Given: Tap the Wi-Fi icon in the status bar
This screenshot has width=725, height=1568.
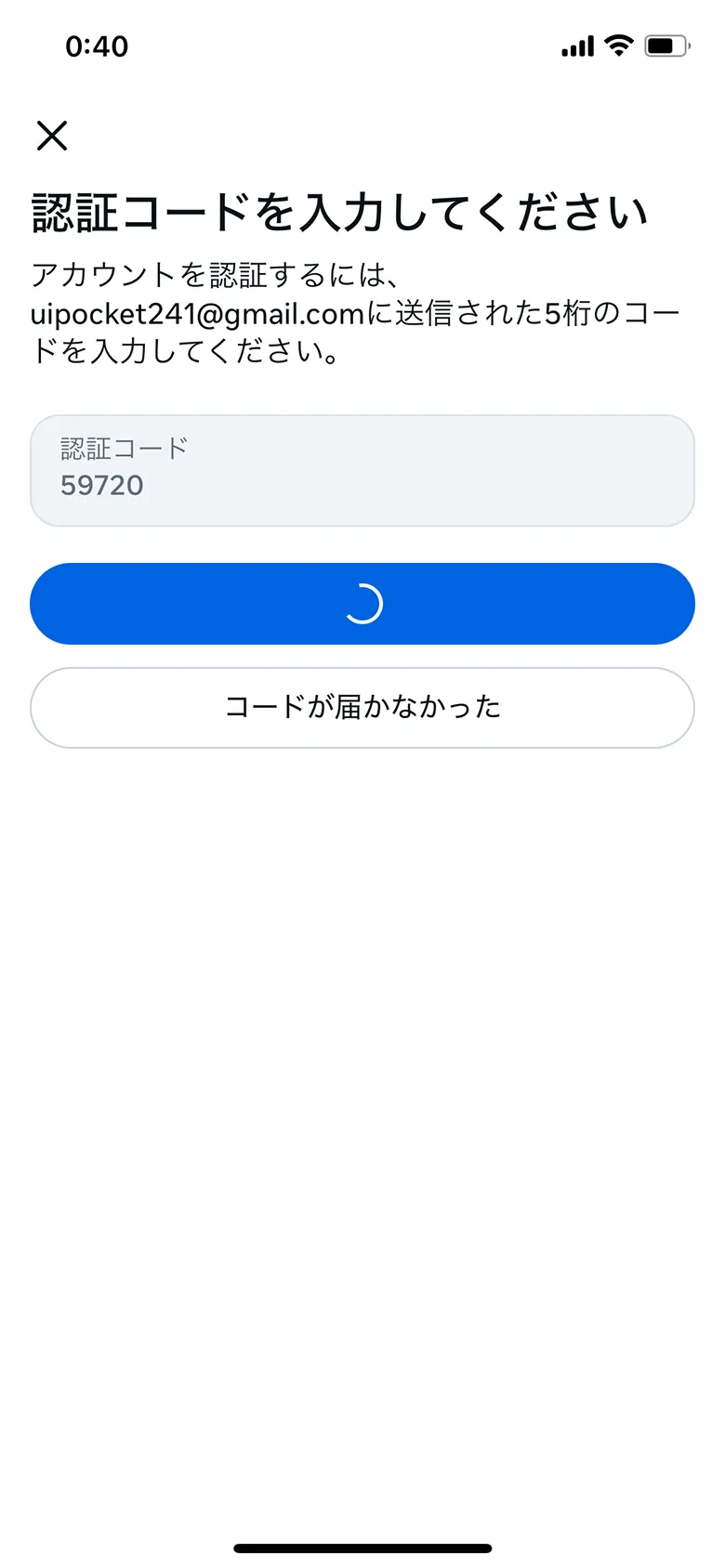Looking at the screenshot, I should click(x=617, y=45).
